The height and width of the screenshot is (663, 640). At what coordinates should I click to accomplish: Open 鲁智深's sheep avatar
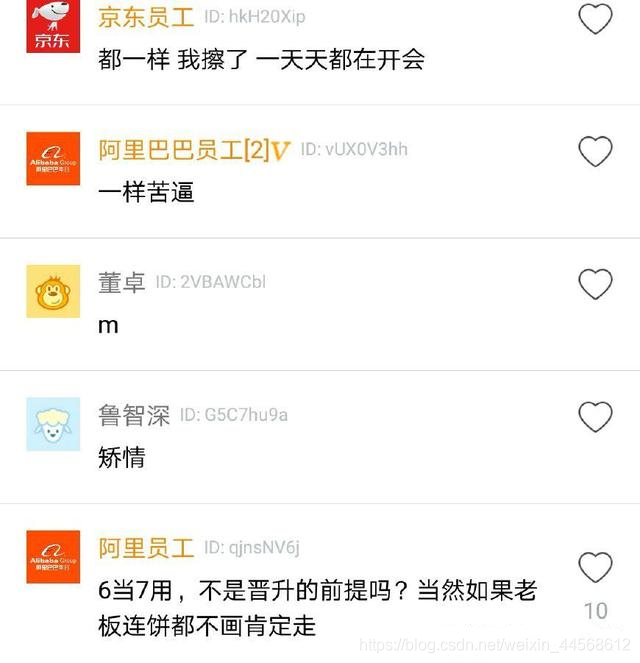53,424
